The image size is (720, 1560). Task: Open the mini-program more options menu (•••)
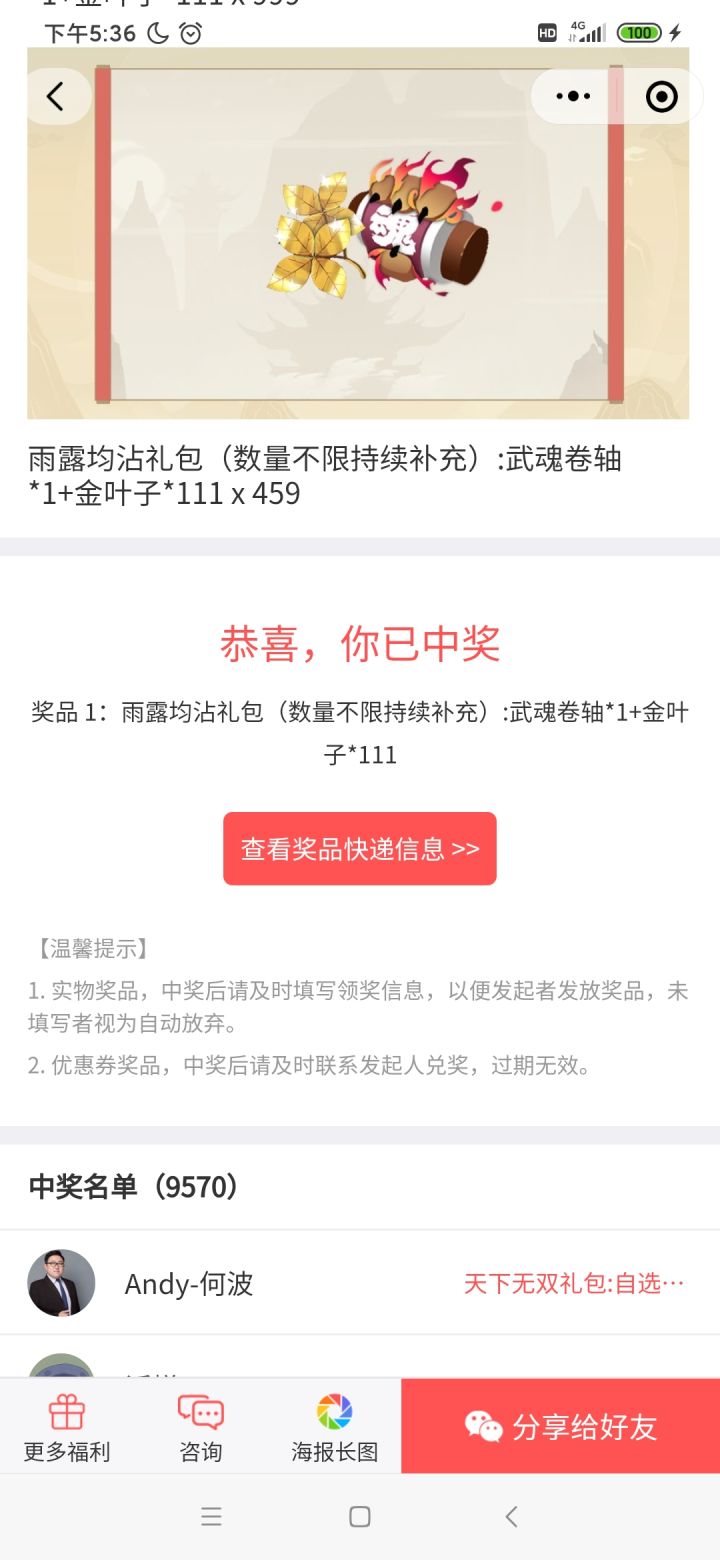click(572, 96)
